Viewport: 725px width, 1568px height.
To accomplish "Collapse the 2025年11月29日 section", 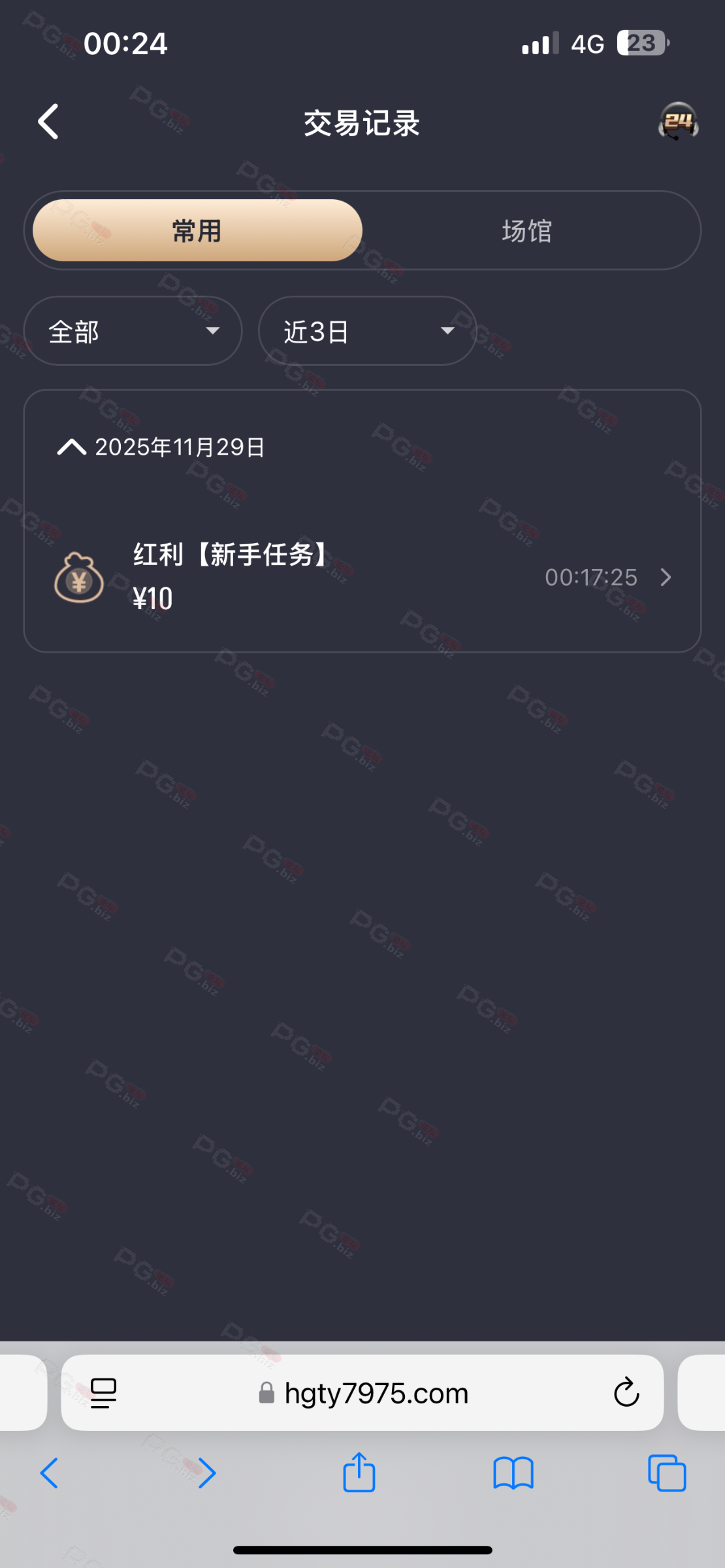I will (72, 448).
